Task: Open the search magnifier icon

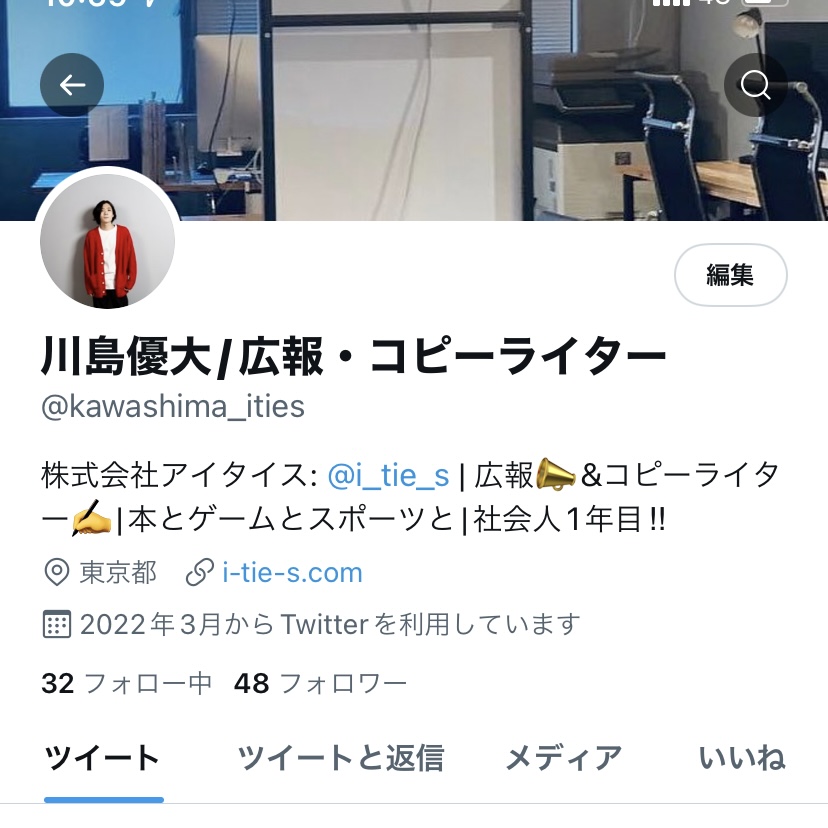Action: (x=756, y=85)
